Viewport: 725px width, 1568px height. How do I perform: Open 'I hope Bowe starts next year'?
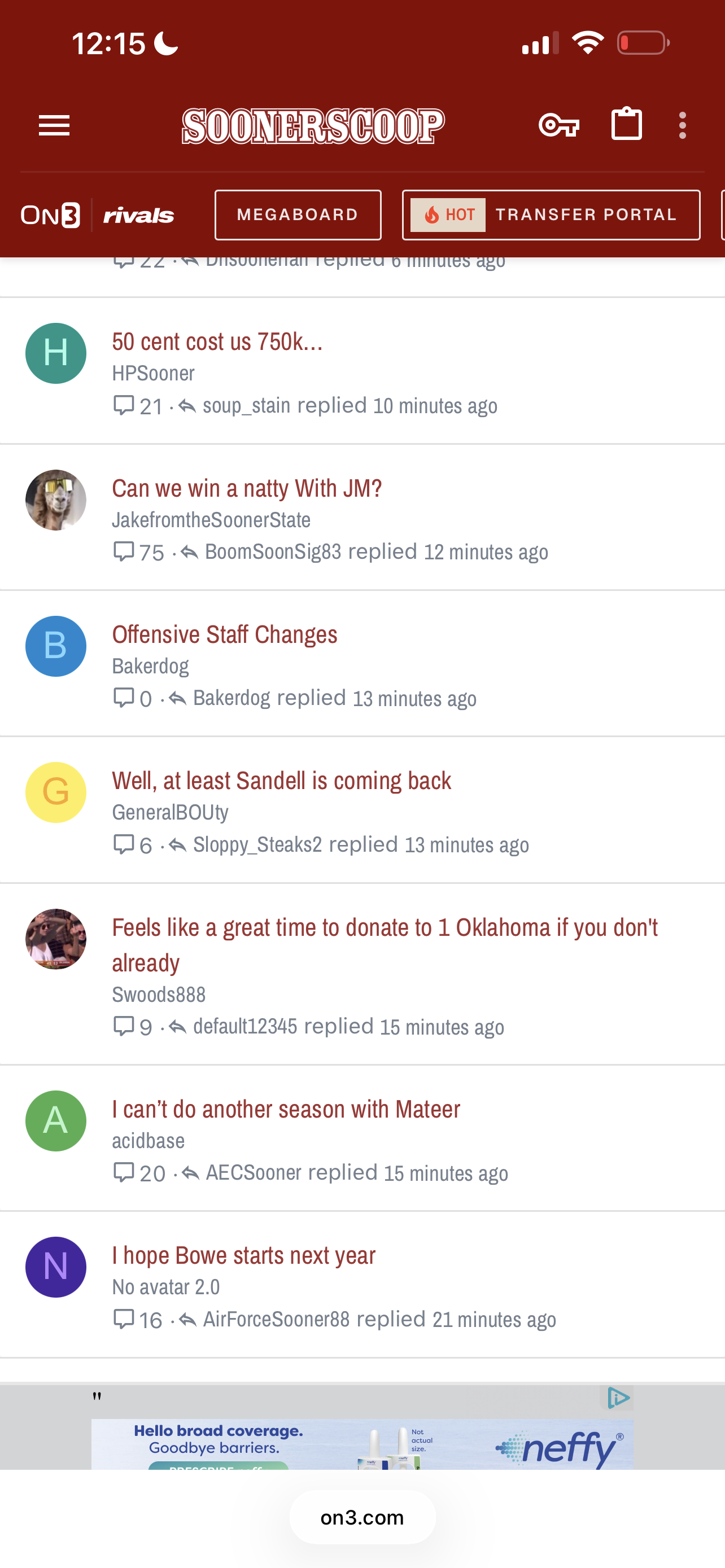(243, 1255)
